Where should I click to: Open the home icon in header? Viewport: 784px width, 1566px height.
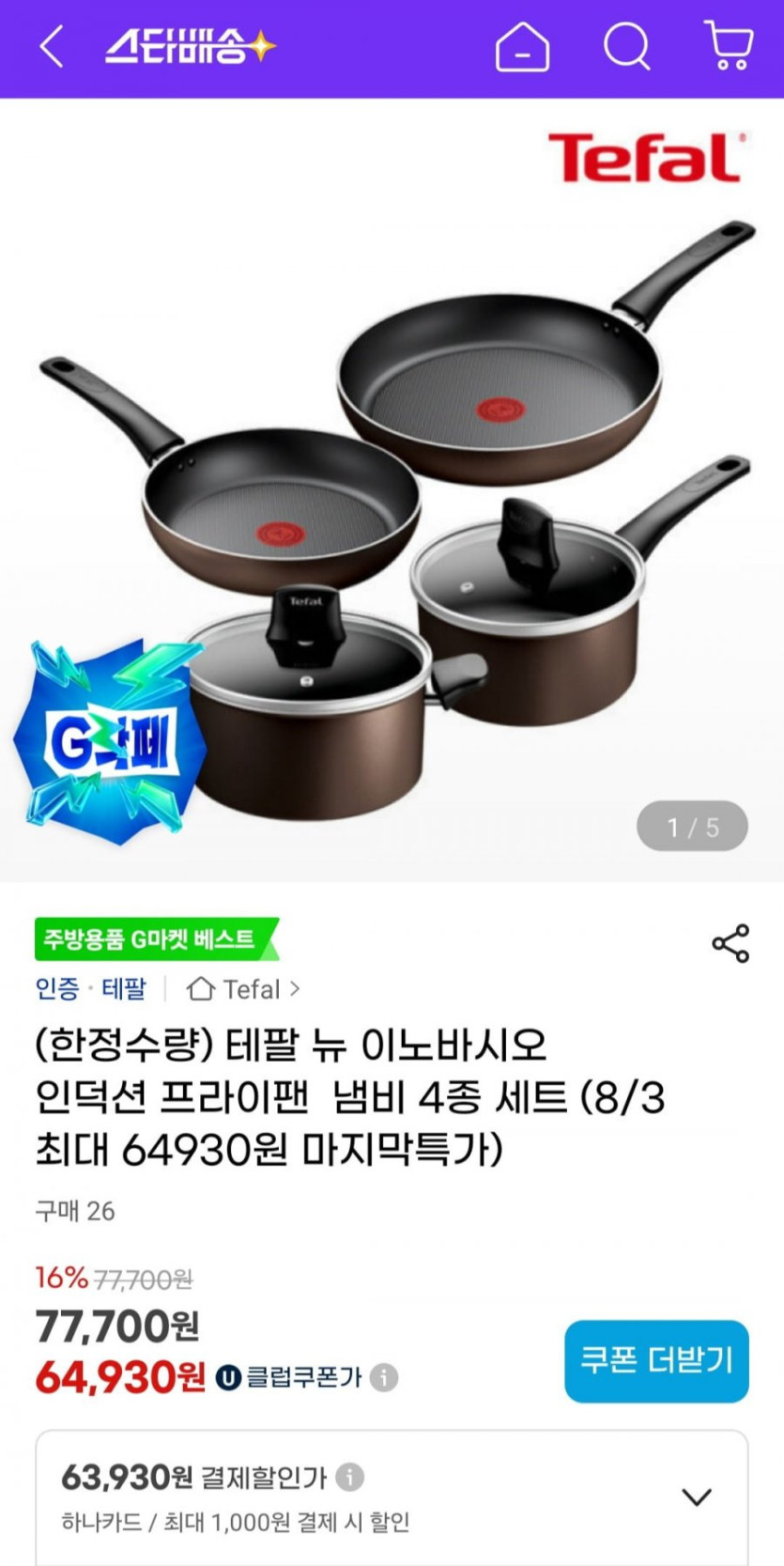522,47
